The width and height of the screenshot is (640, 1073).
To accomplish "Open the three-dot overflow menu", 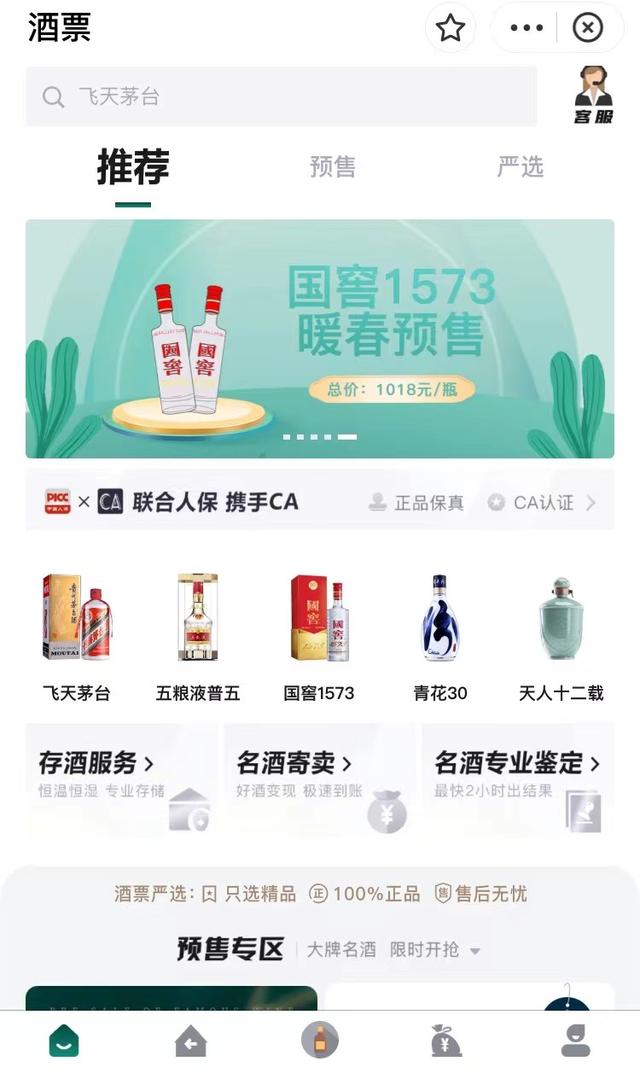I will 526,28.
